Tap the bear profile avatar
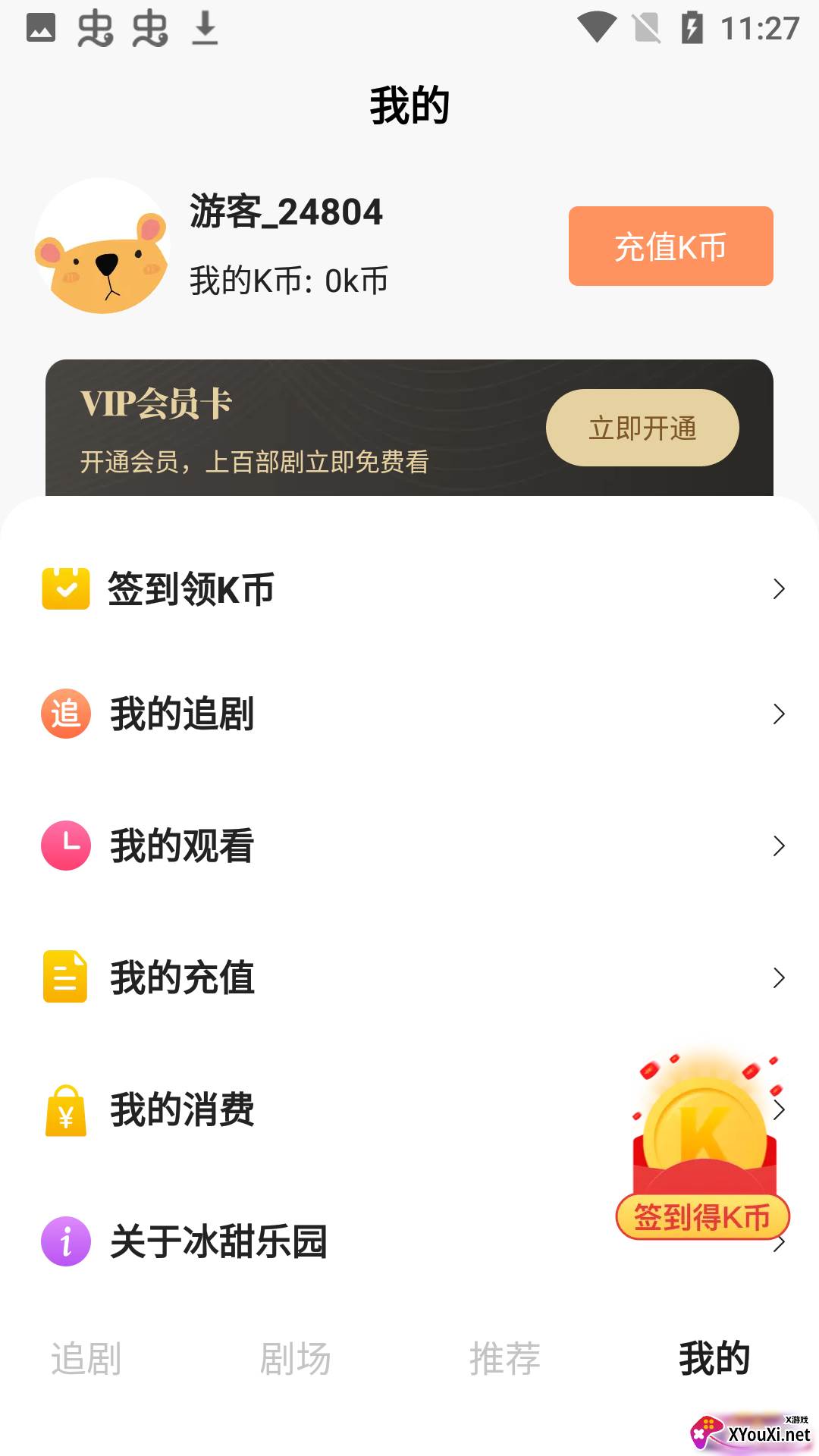The width and height of the screenshot is (819, 1456). [x=102, y=246]
